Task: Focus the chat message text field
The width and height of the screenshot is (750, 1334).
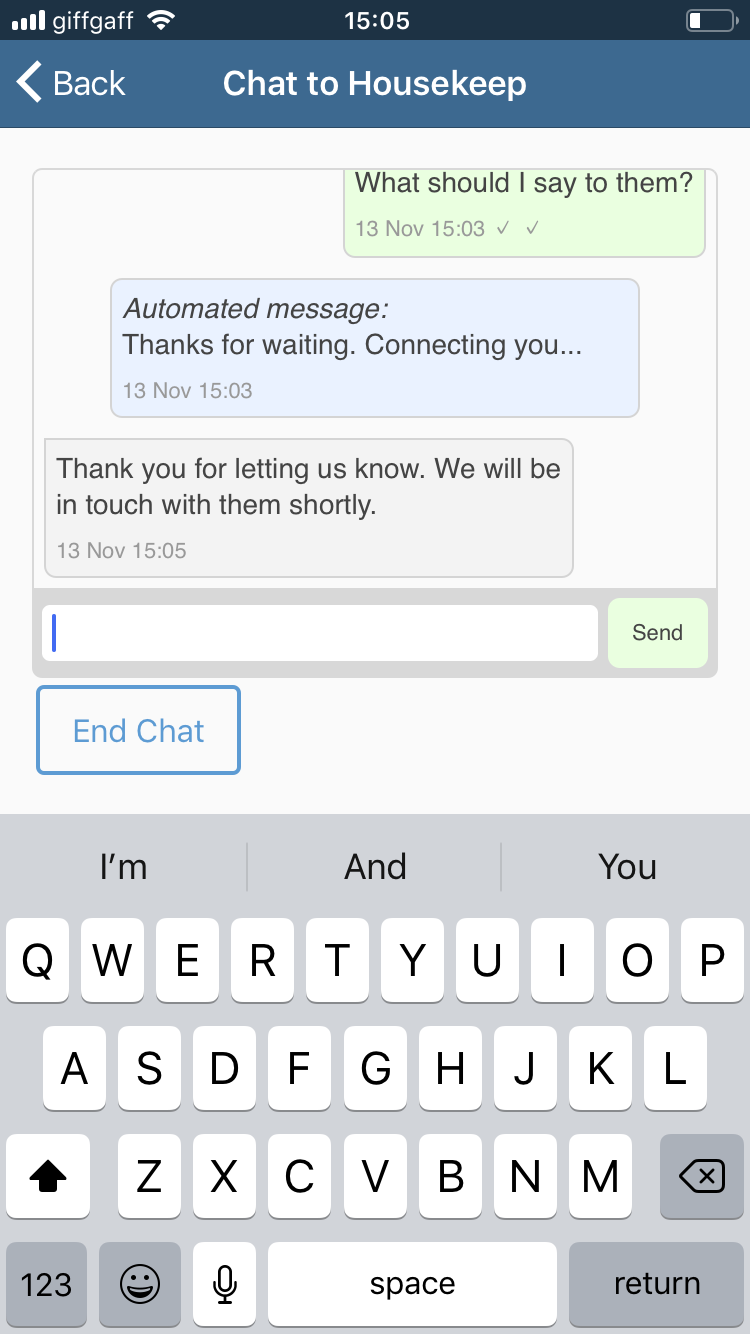Action: point(320,633)
